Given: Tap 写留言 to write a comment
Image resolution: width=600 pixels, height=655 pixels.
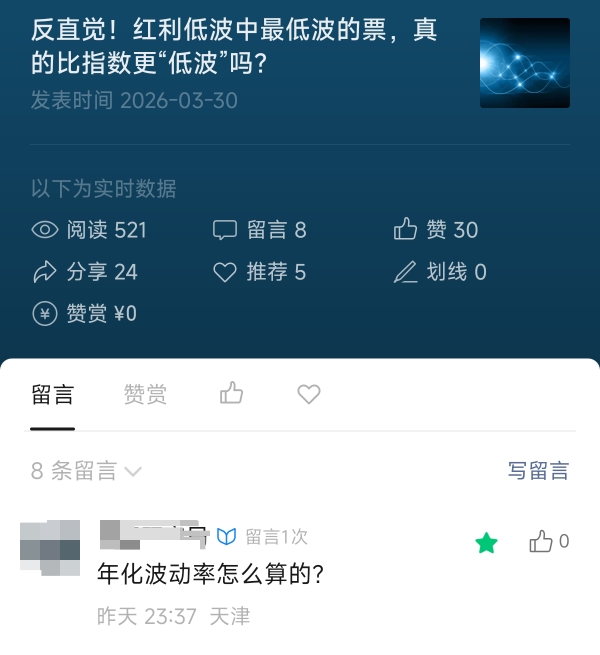Looking at the screenshot, I should pos(538,471).
